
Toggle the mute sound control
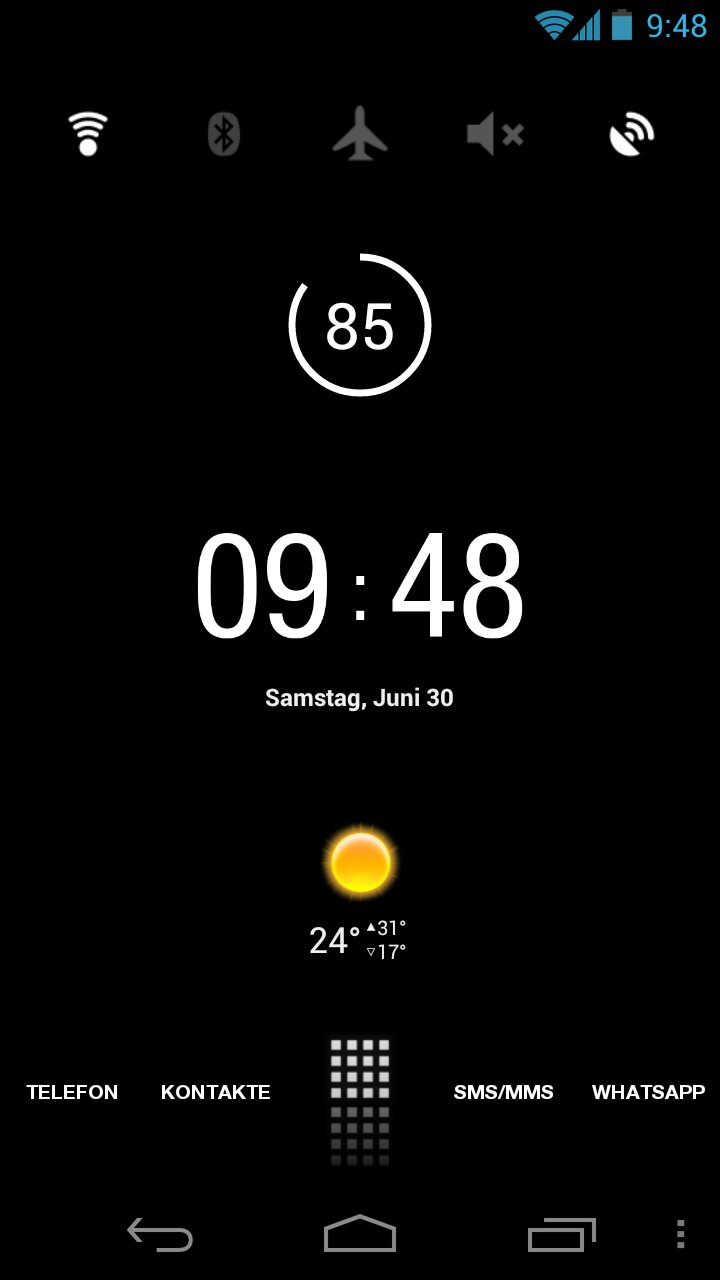click(x=495, y=133)
